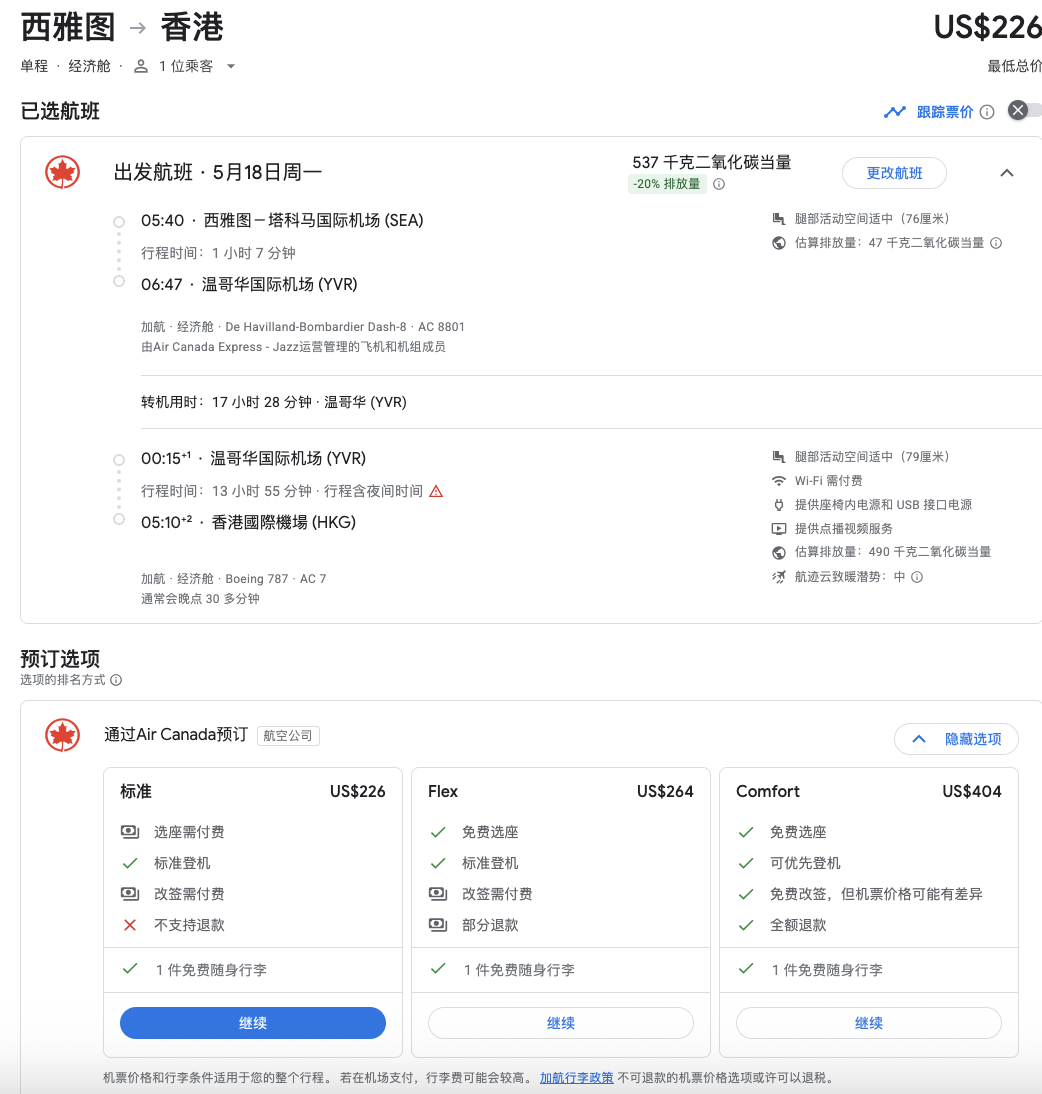Screen dimensions: 1042x1094
Task: Open the 加航行李政策 link
Action: 577,1078
